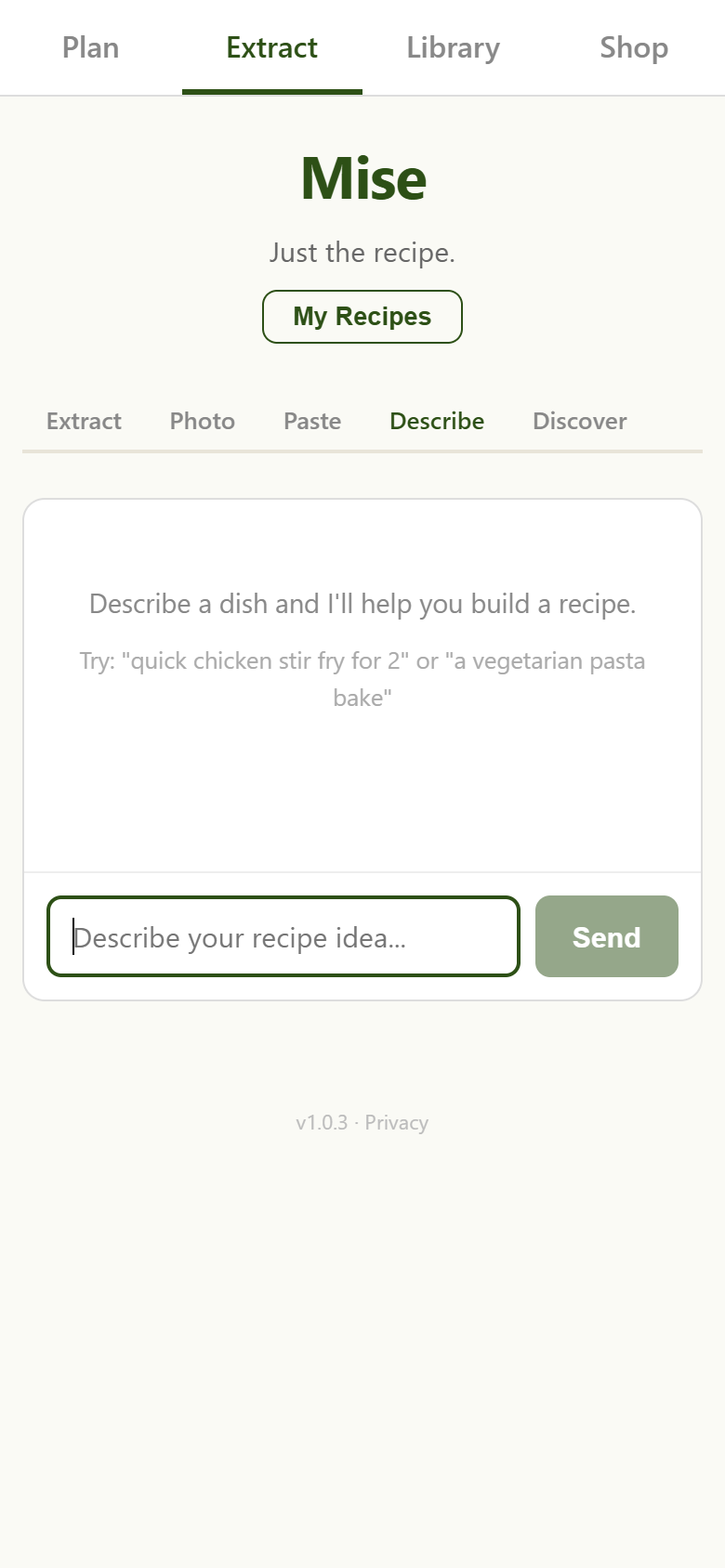The height and width of the screenshot is (1568, 725).
Task: Go to the Shop tab
Action: pos(634,47)
